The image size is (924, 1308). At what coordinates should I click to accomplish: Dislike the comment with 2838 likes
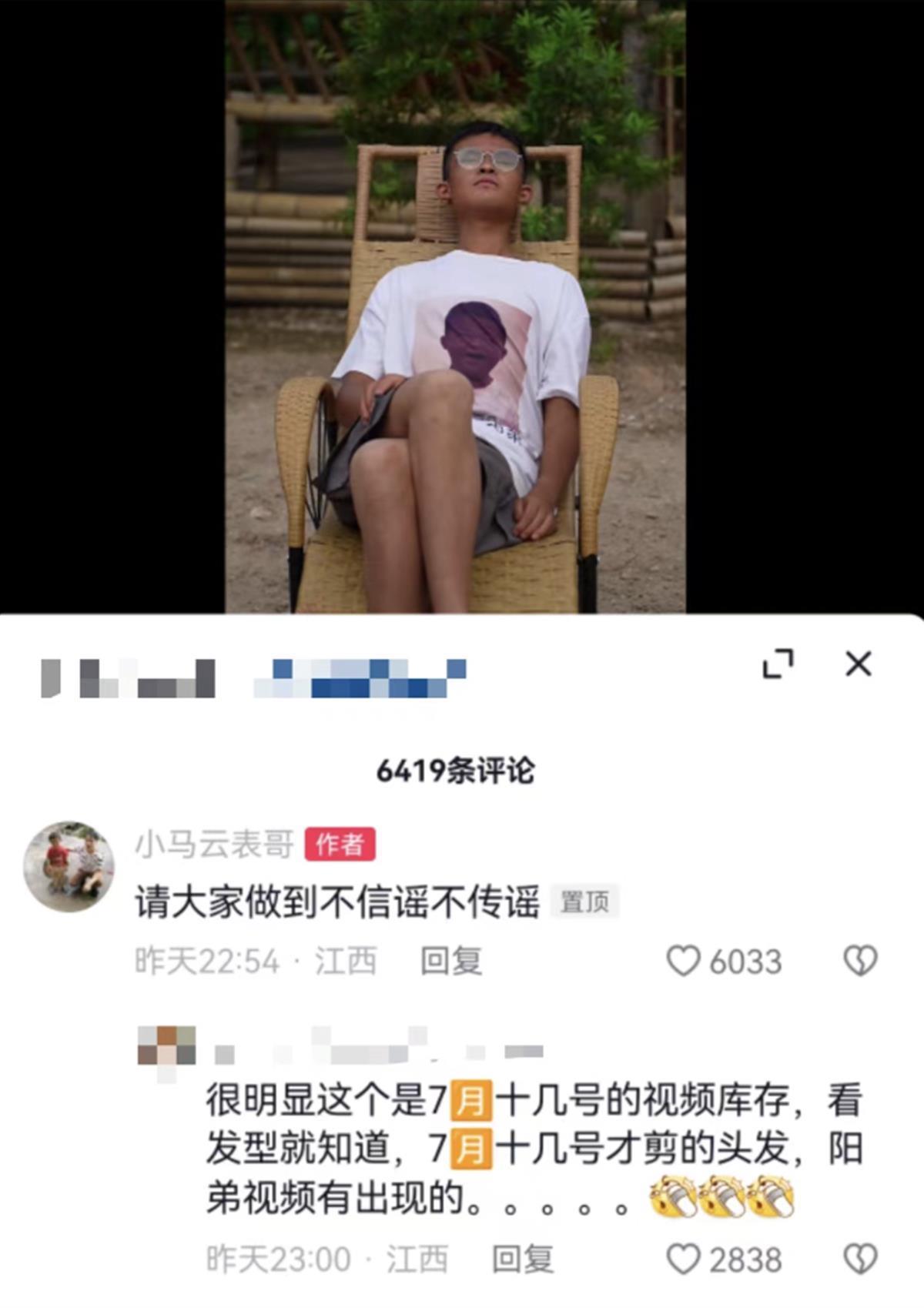coord(860,1259)
